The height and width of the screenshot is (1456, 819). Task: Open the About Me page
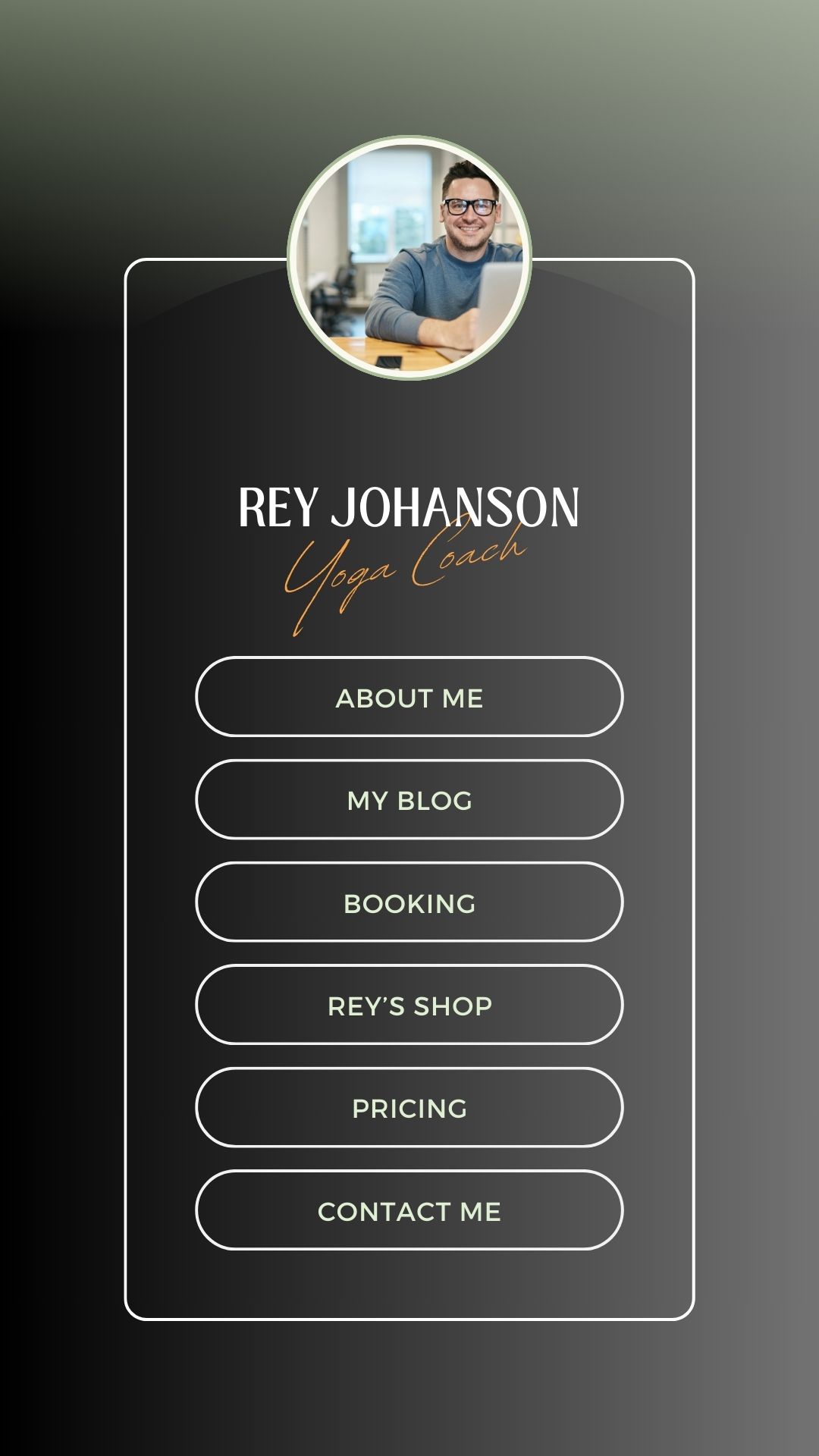(x=409, y=697)
